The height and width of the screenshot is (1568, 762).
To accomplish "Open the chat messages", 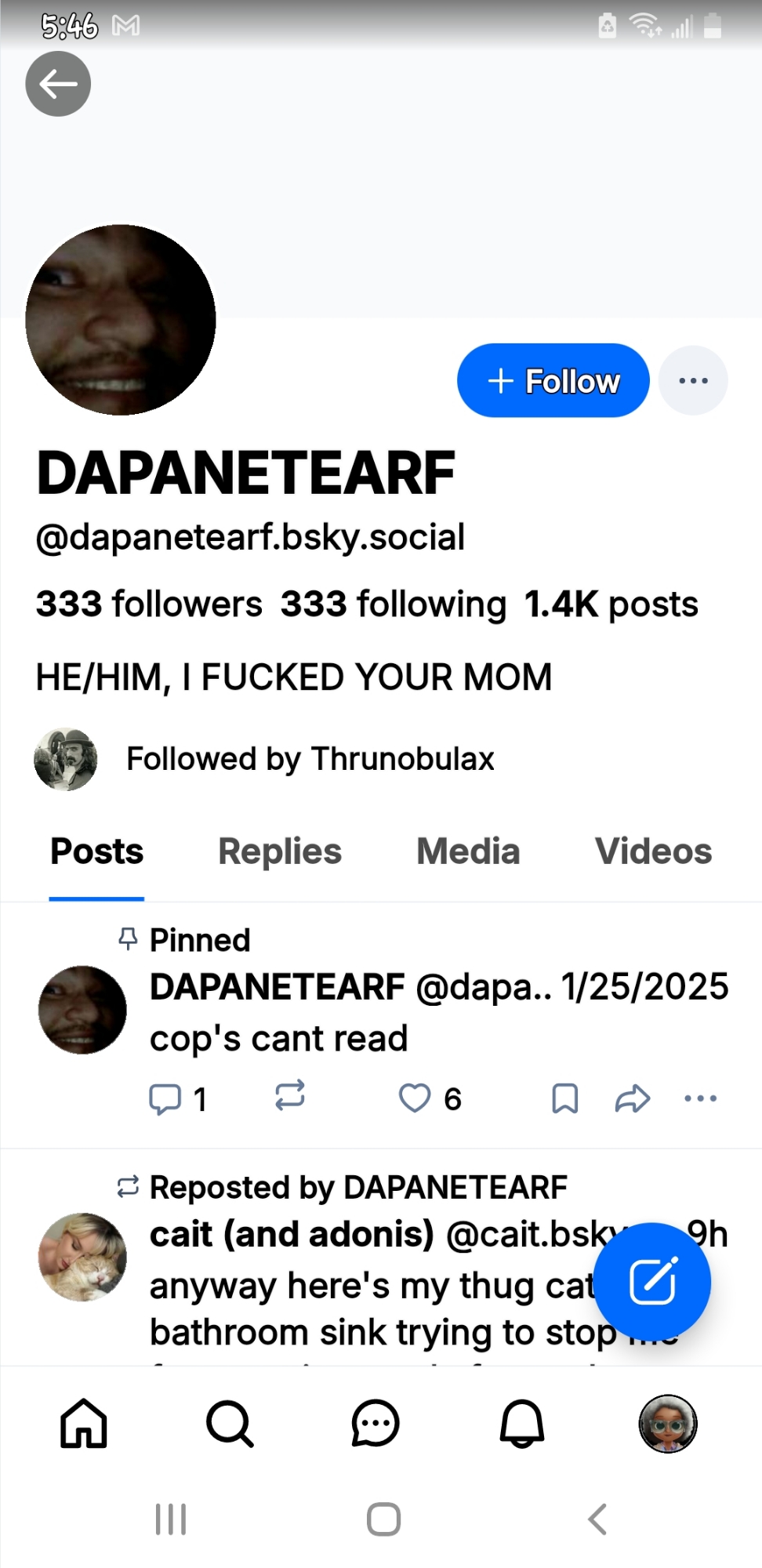I will click(376, 1423).
